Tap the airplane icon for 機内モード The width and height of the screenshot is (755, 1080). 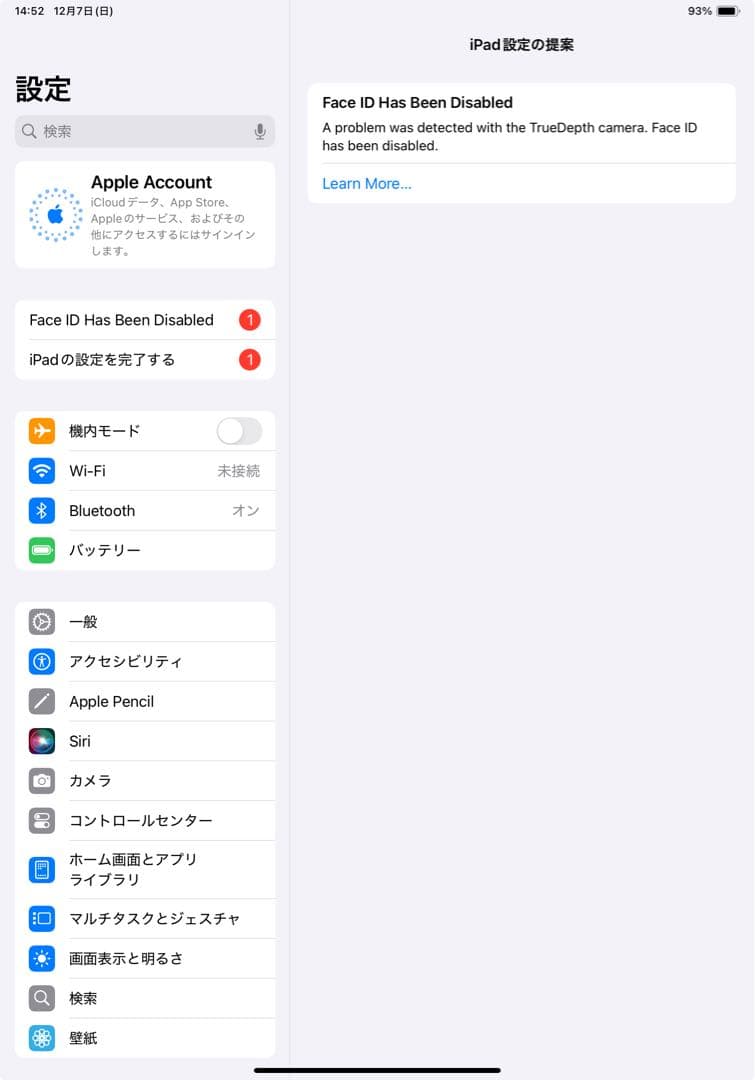(x=42, y=431)
